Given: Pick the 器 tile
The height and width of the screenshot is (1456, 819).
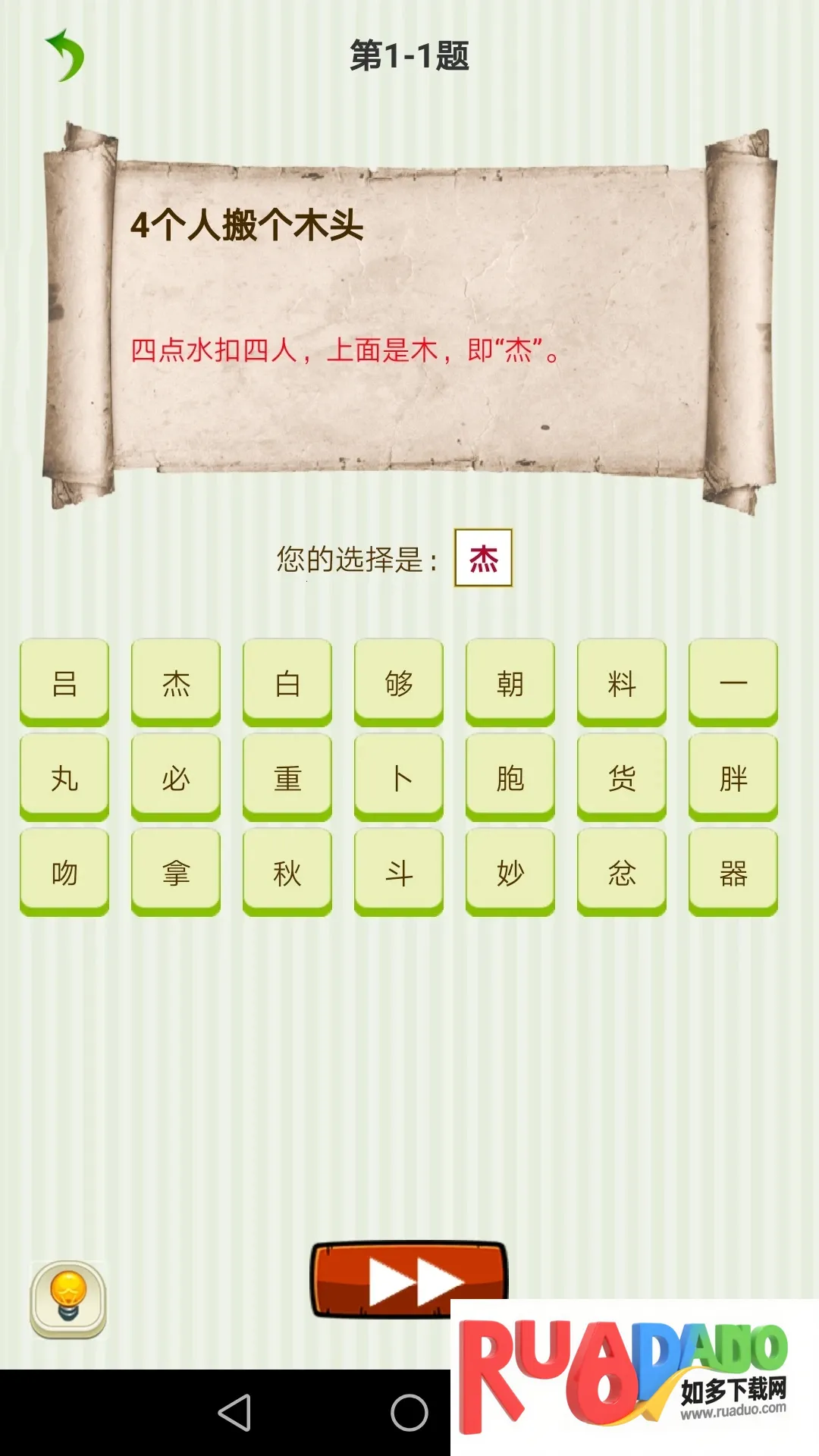Looking at the screenshot, I should tap(733, 872).
